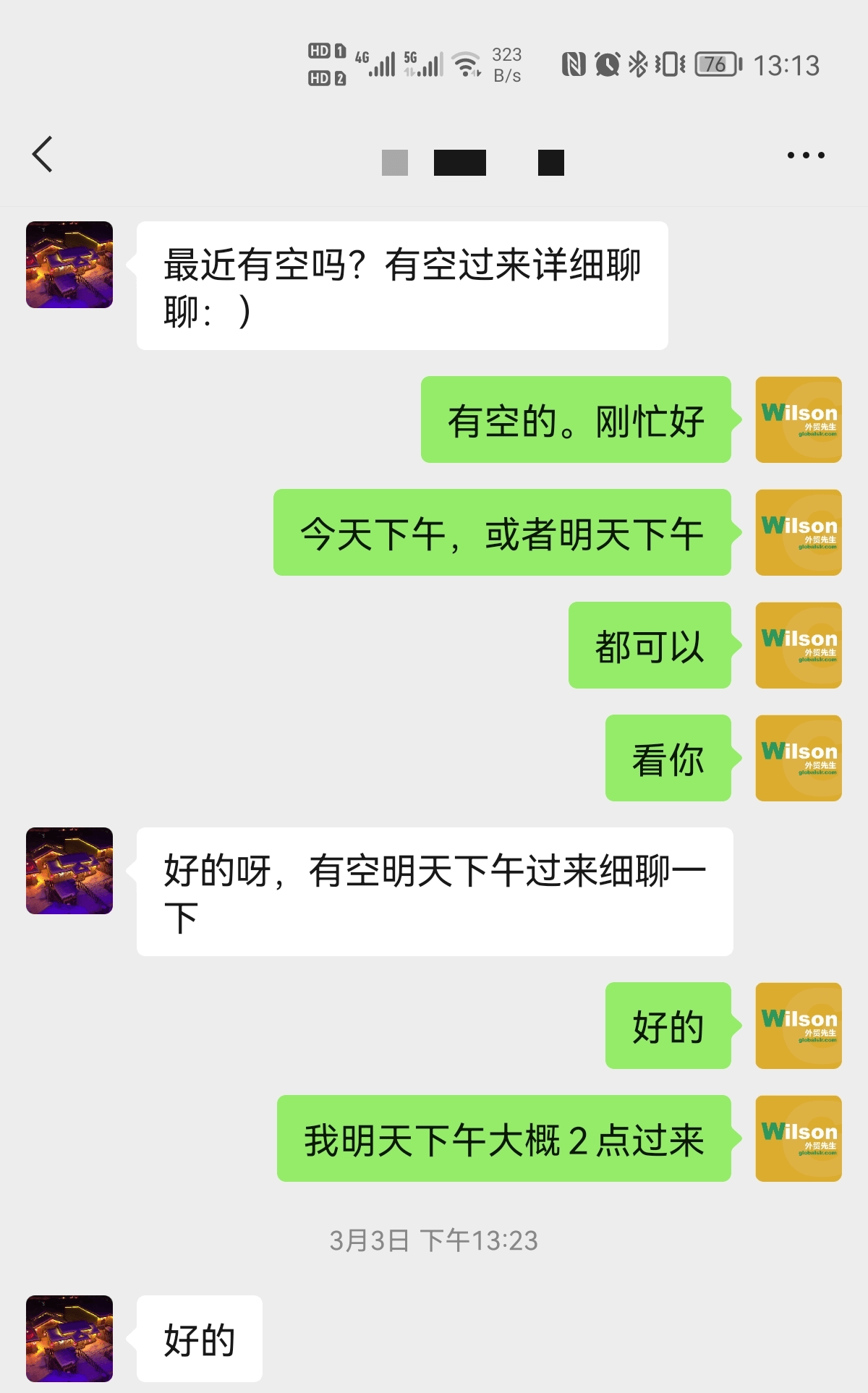The height and width of the screenshot is (1393, 868).
Task: Open the three-dot chat options menu
Action: click(806, 155)
